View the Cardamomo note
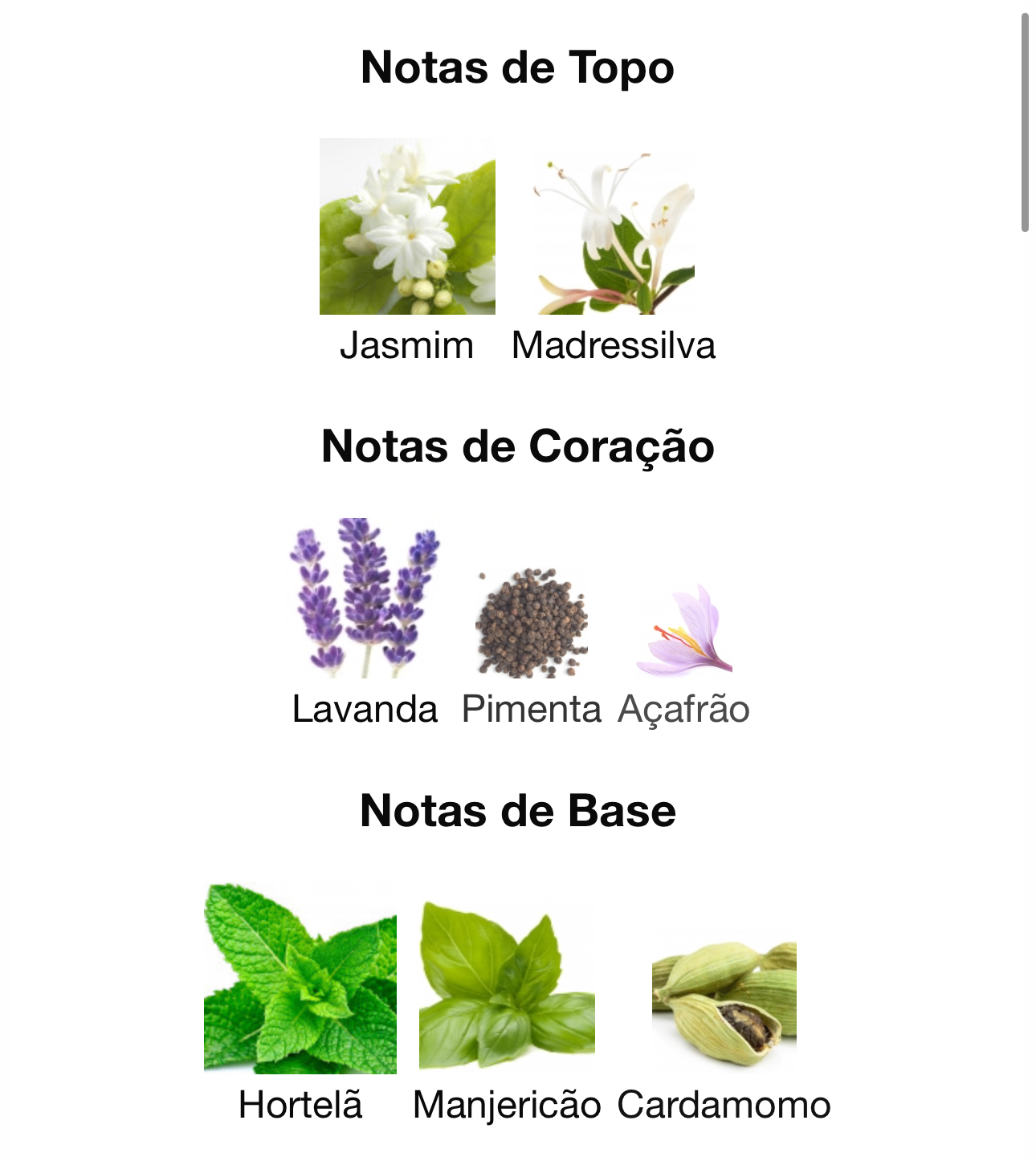The height and width of the screenshot is (1161, 1036). pos(724,1003)
